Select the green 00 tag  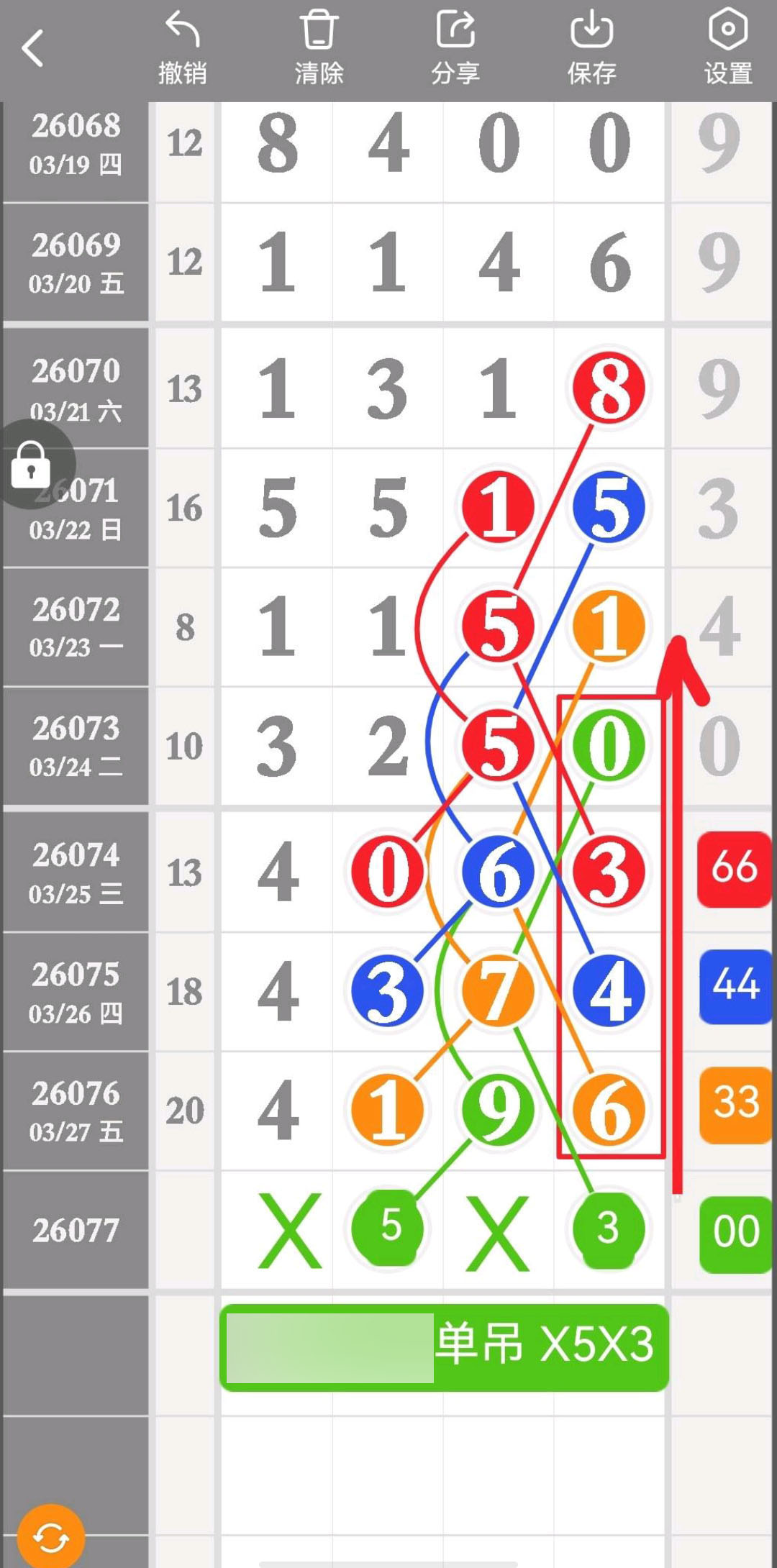tap(735, 1234)
